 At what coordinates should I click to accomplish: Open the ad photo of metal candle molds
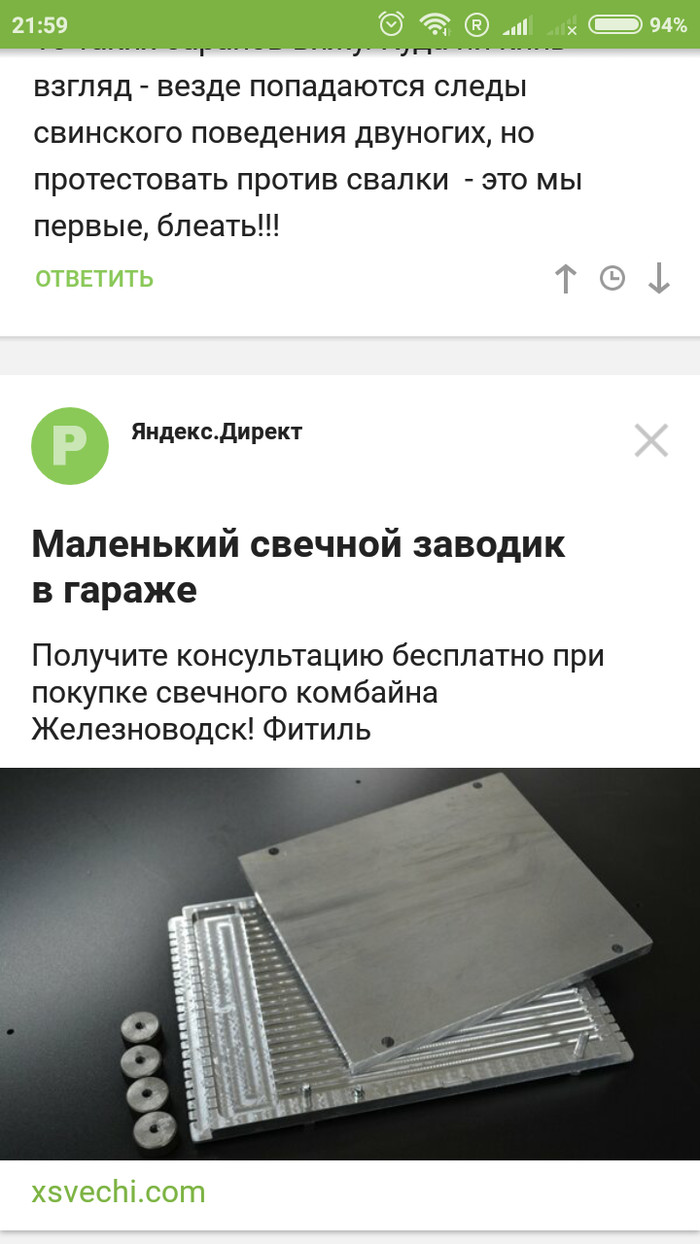350,962
